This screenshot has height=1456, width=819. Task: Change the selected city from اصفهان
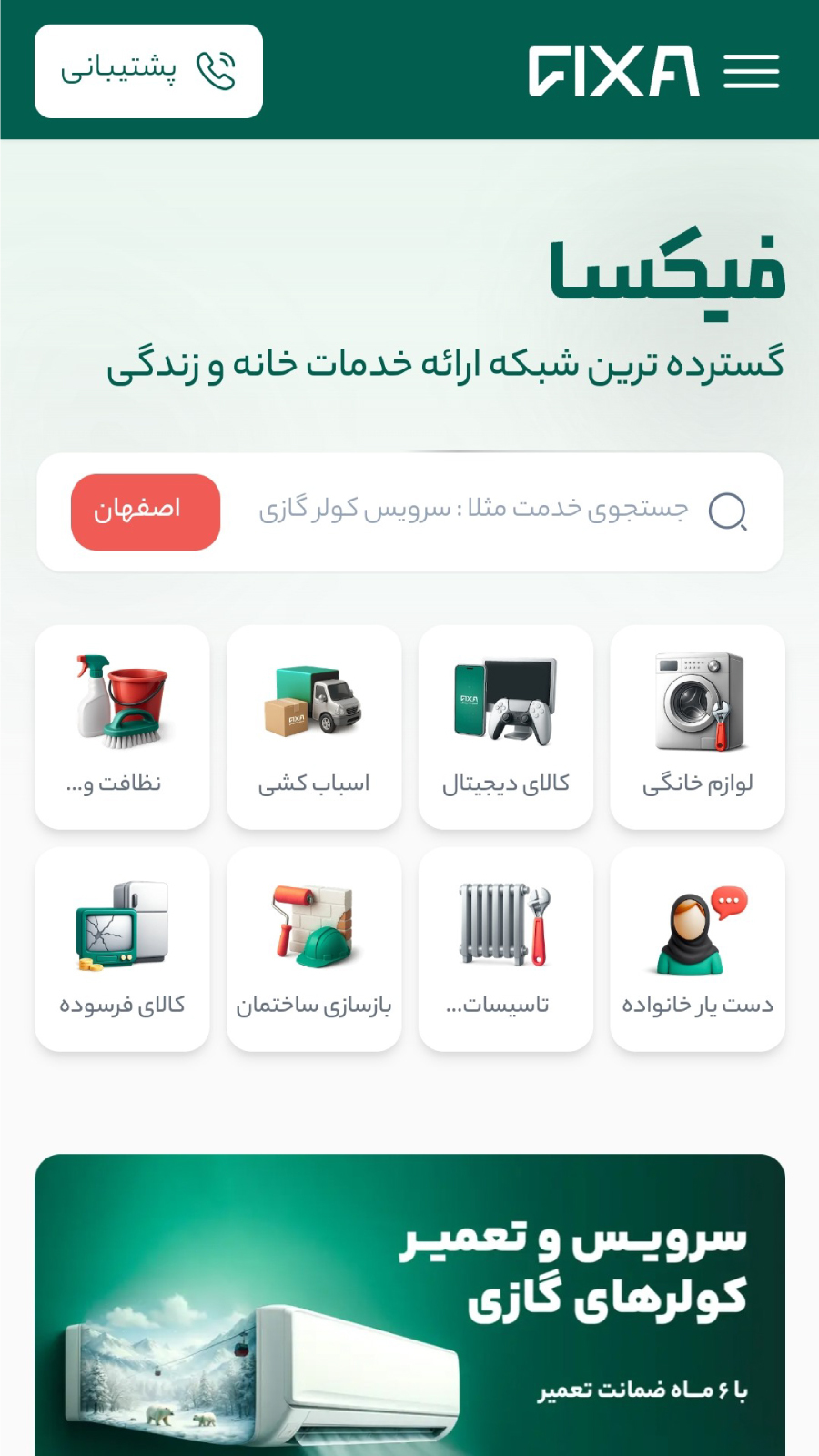(145, 511)
